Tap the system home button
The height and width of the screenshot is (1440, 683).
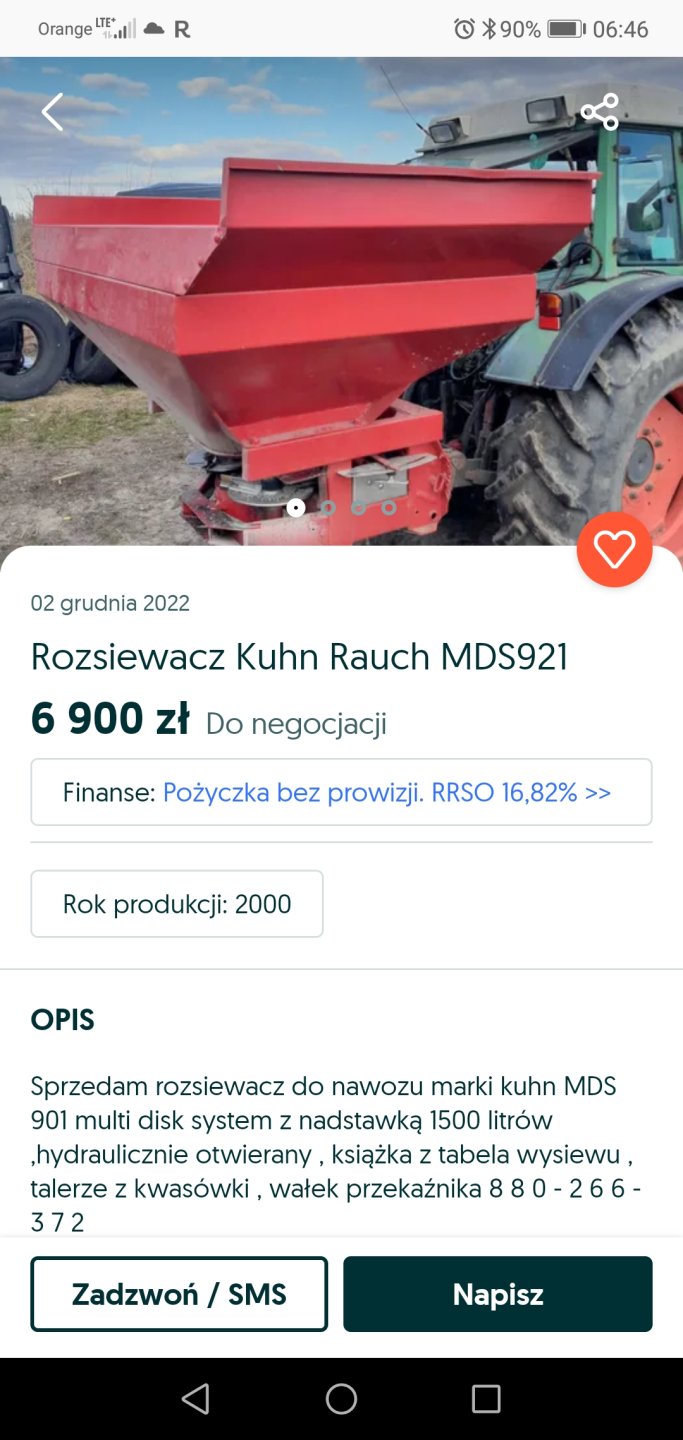click(x=341, y=1398)
